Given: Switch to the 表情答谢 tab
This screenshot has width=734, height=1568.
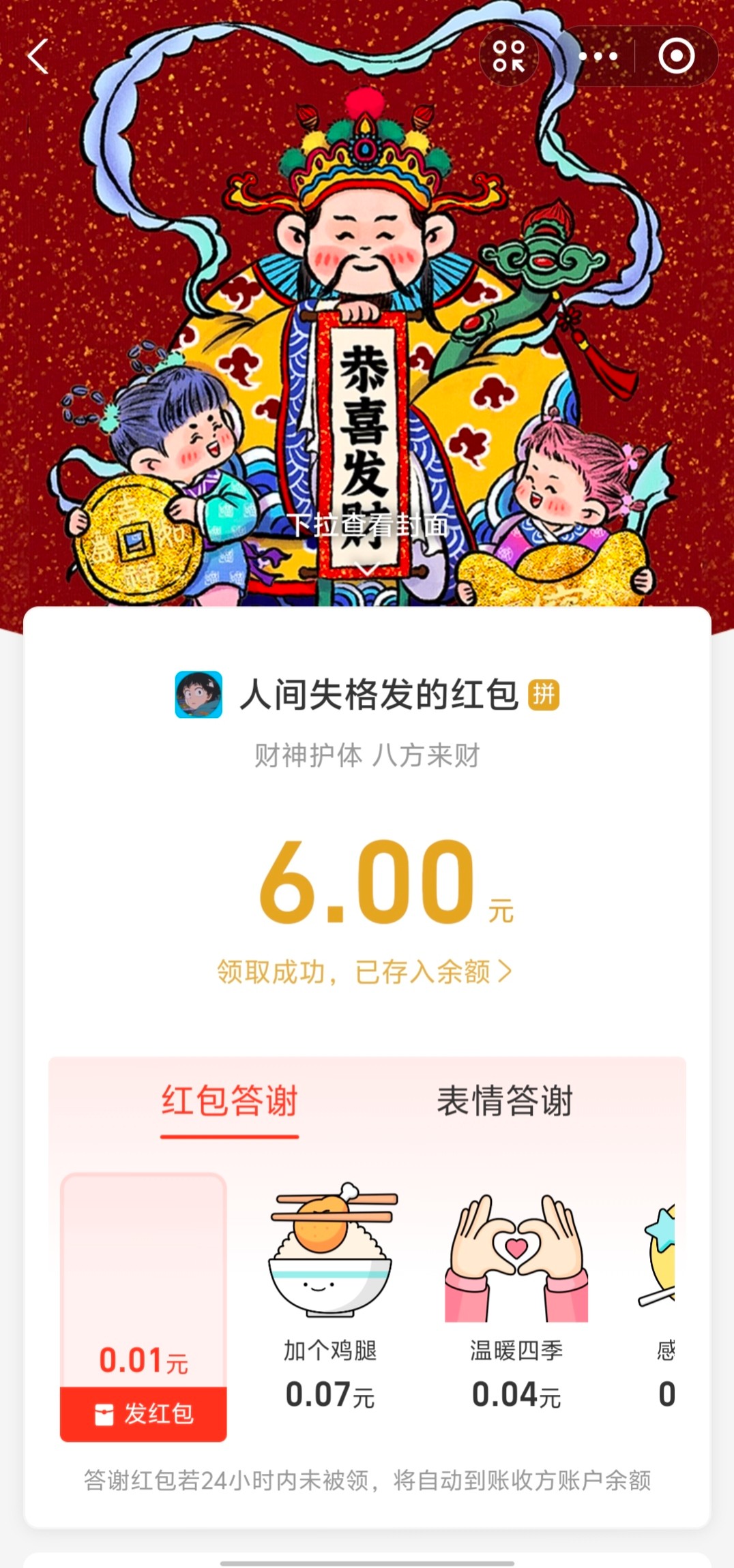Looking at the screenshot, I should [505, 1101].
